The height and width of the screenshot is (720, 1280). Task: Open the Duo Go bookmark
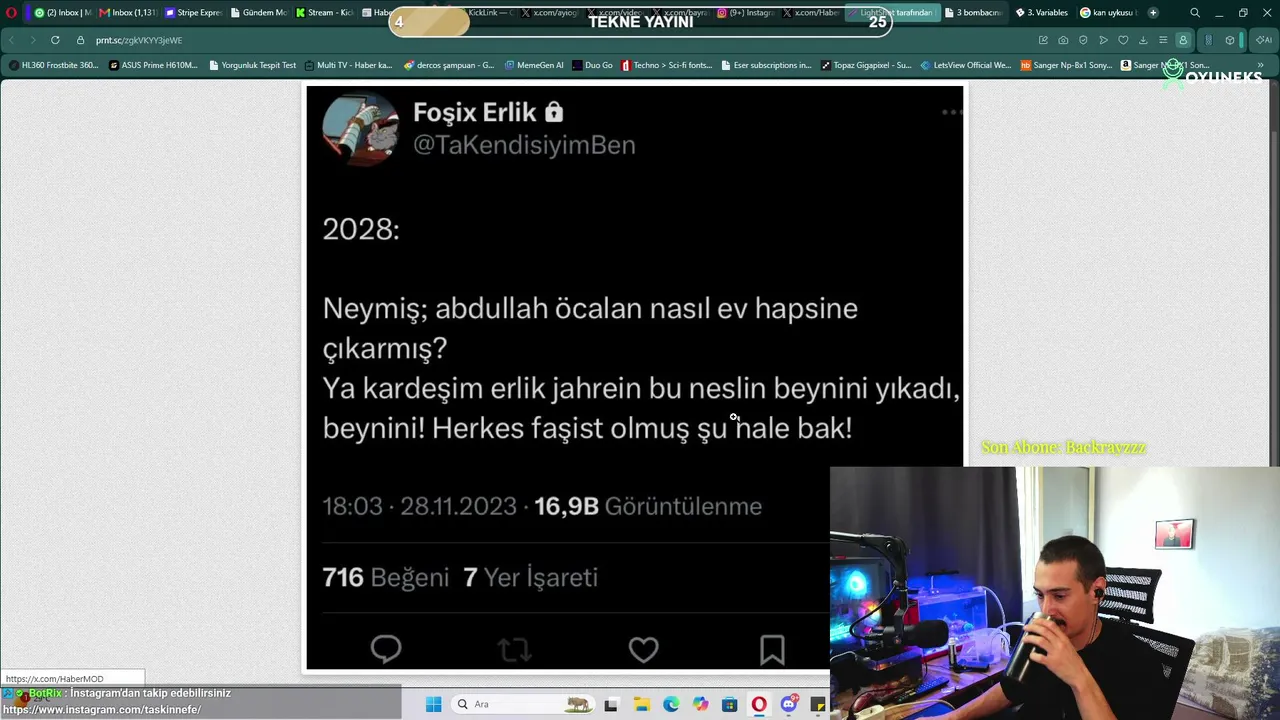point(592,65)
